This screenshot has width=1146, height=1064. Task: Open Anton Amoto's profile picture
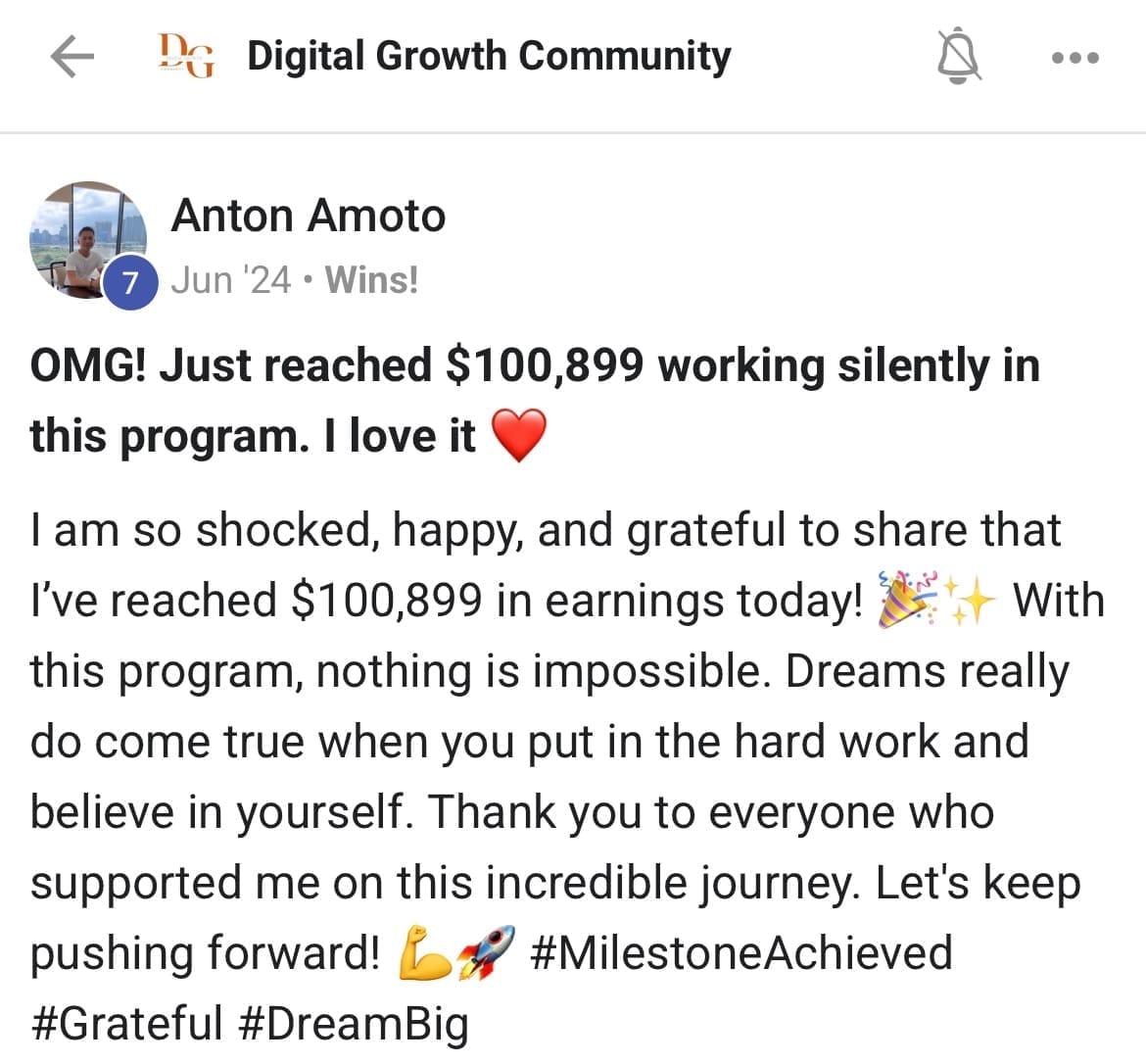click(x=88, y=241)
